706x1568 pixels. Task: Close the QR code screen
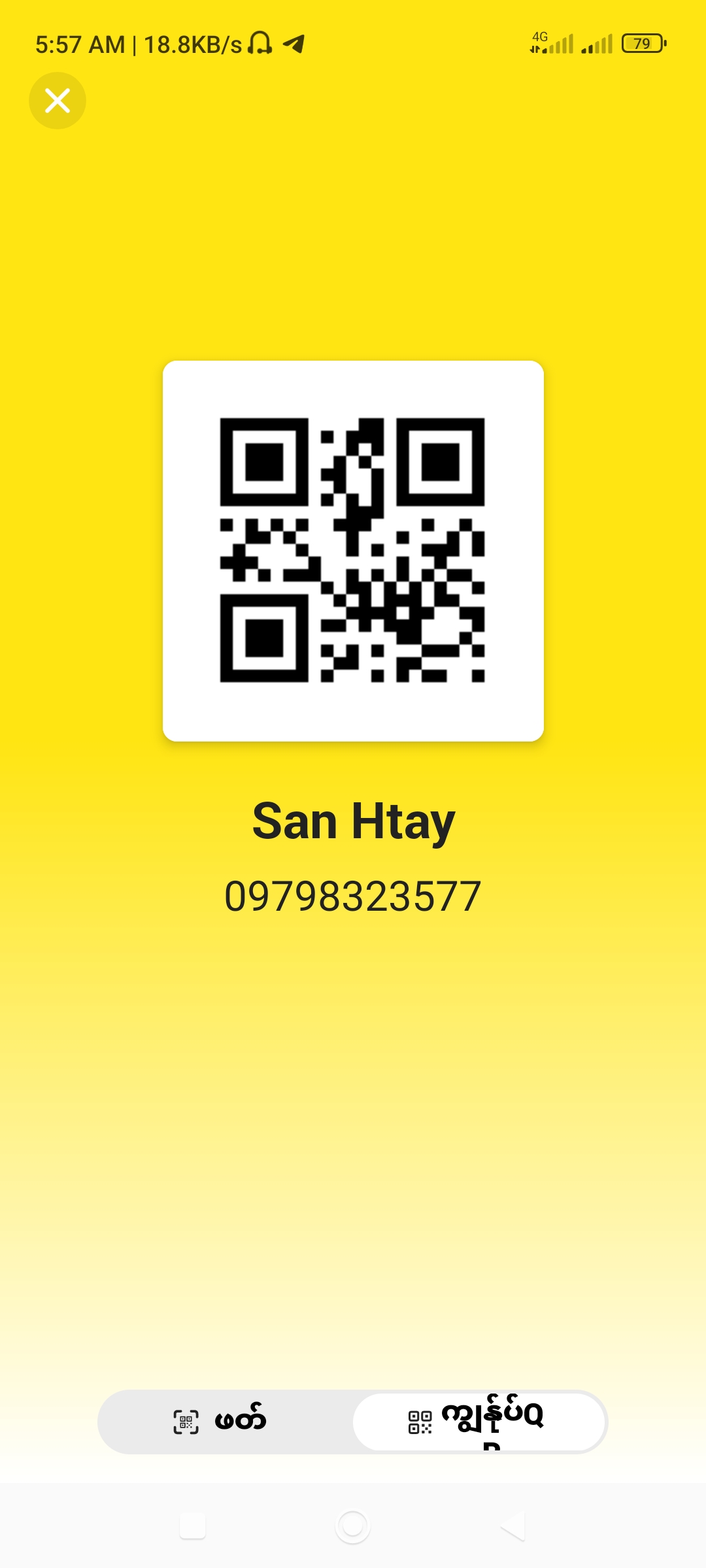58,101
